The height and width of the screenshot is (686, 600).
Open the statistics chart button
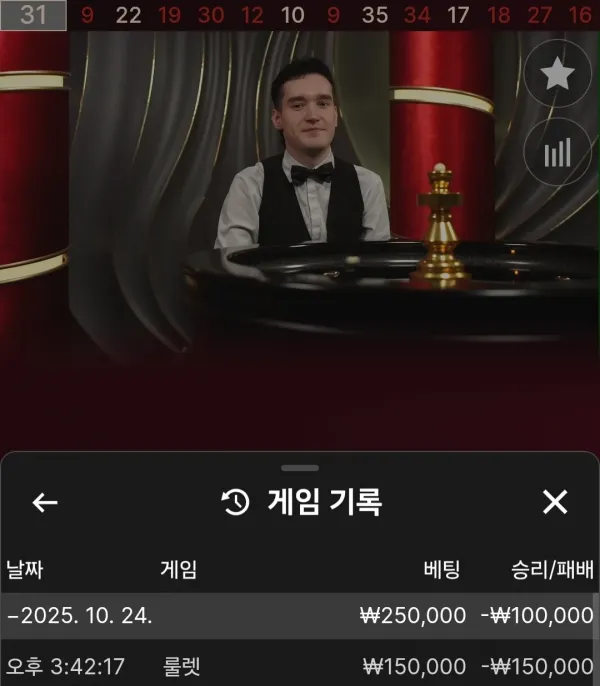(558, 152)
